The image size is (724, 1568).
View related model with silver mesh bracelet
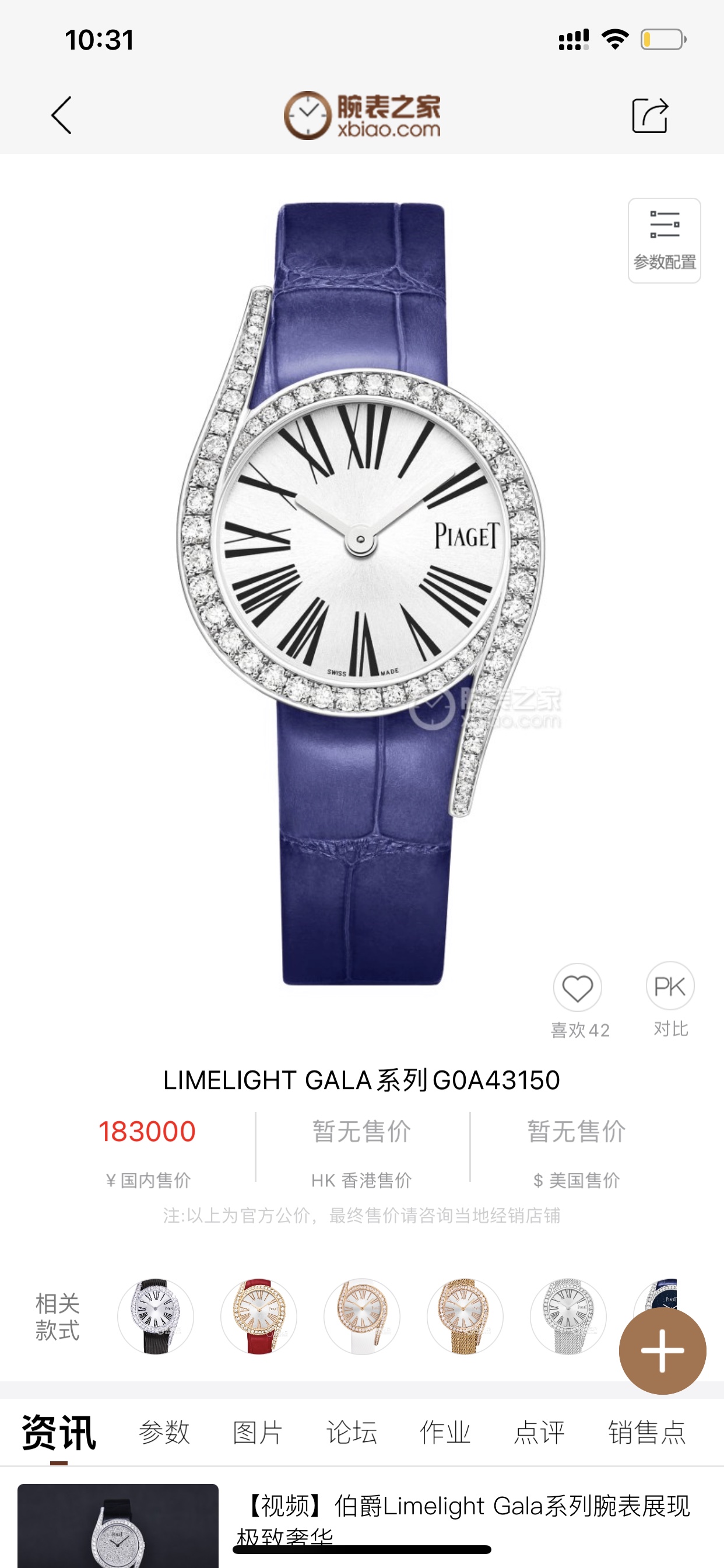coord(568,1316)
